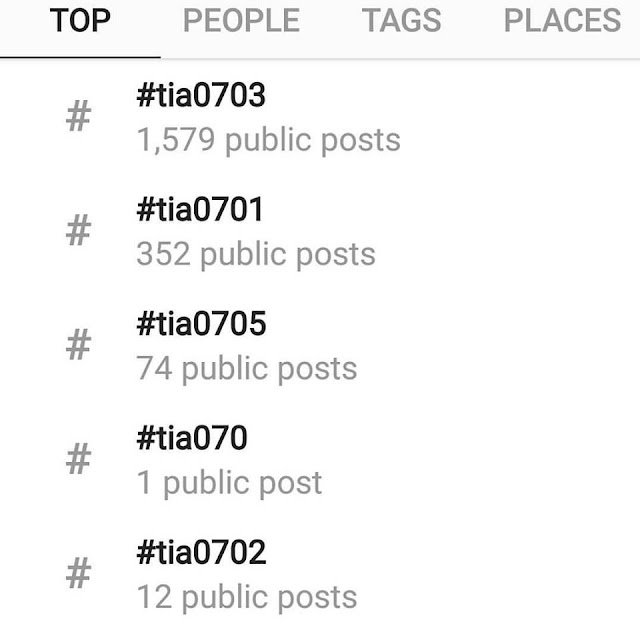The height and width of the screenshot is (640, 640).
Task: Switch to the PLACES tab
Action: point(562,22)
